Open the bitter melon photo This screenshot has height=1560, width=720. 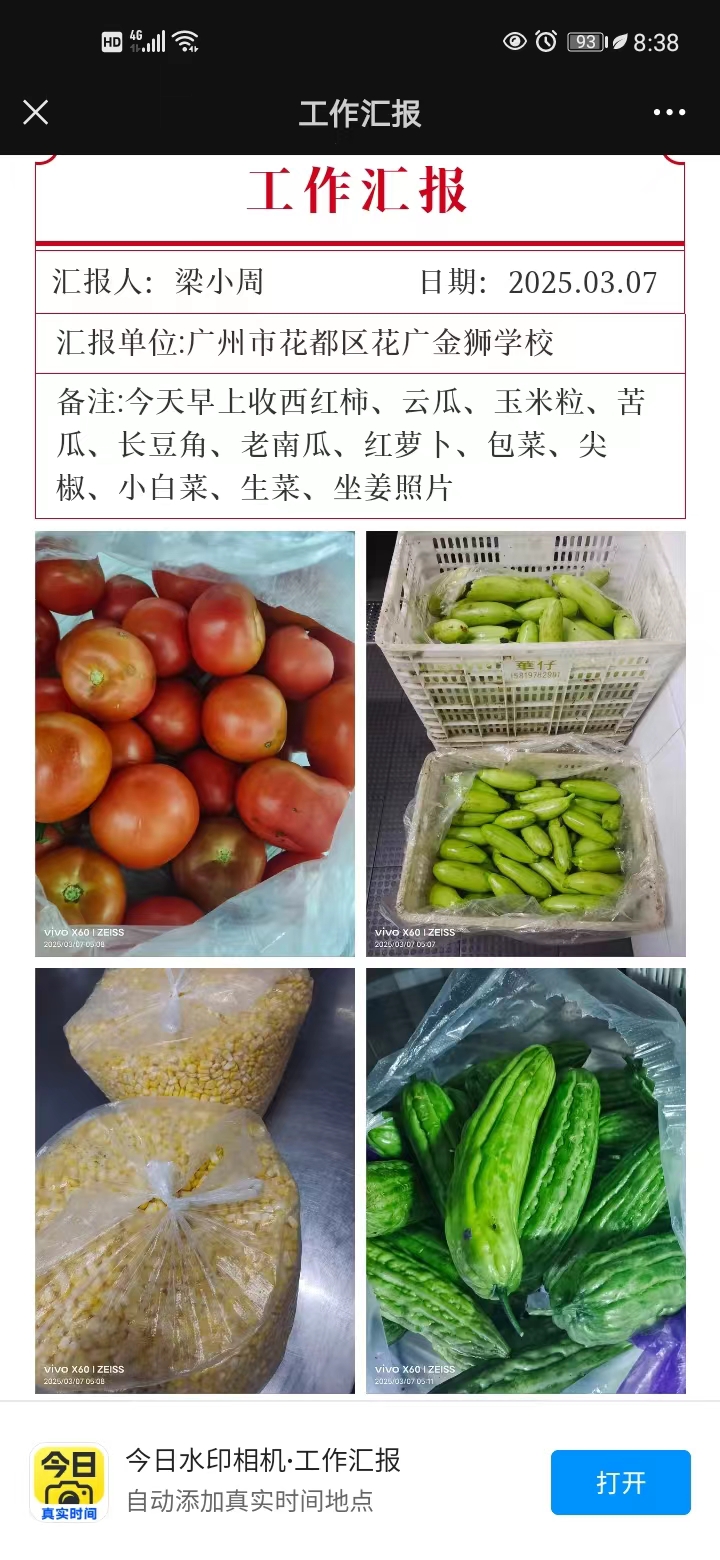[x=525, y=1180]
